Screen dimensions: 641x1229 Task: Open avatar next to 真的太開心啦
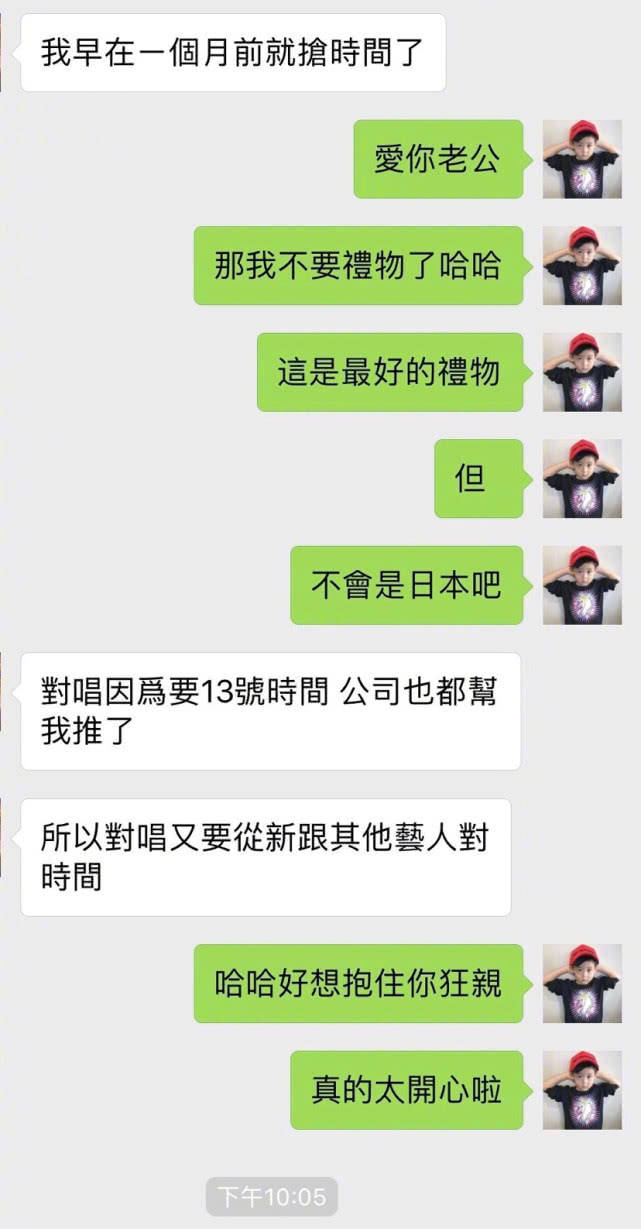click(x=582, y=1090)
